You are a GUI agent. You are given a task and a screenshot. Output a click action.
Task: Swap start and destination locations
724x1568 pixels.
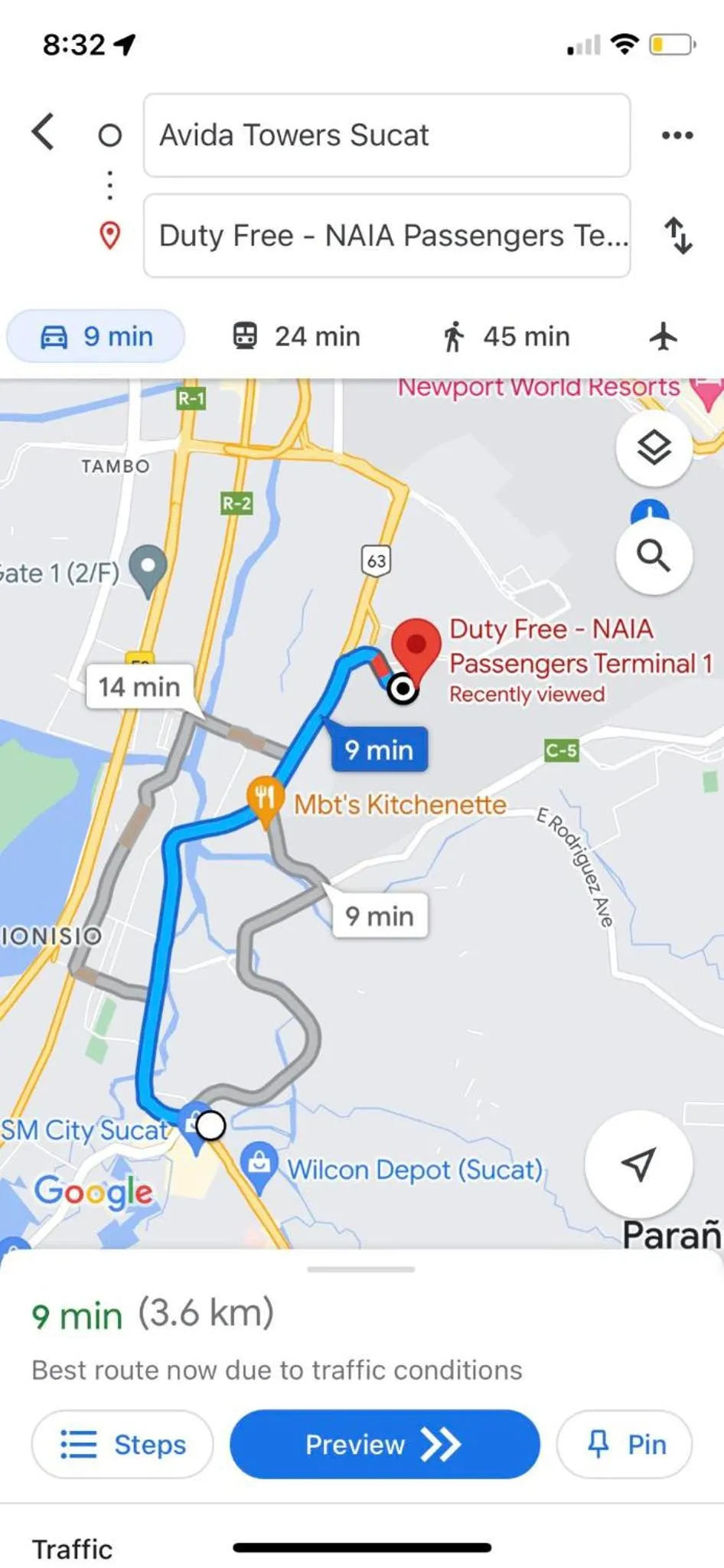pyautogui.click(x=678, y=235)
